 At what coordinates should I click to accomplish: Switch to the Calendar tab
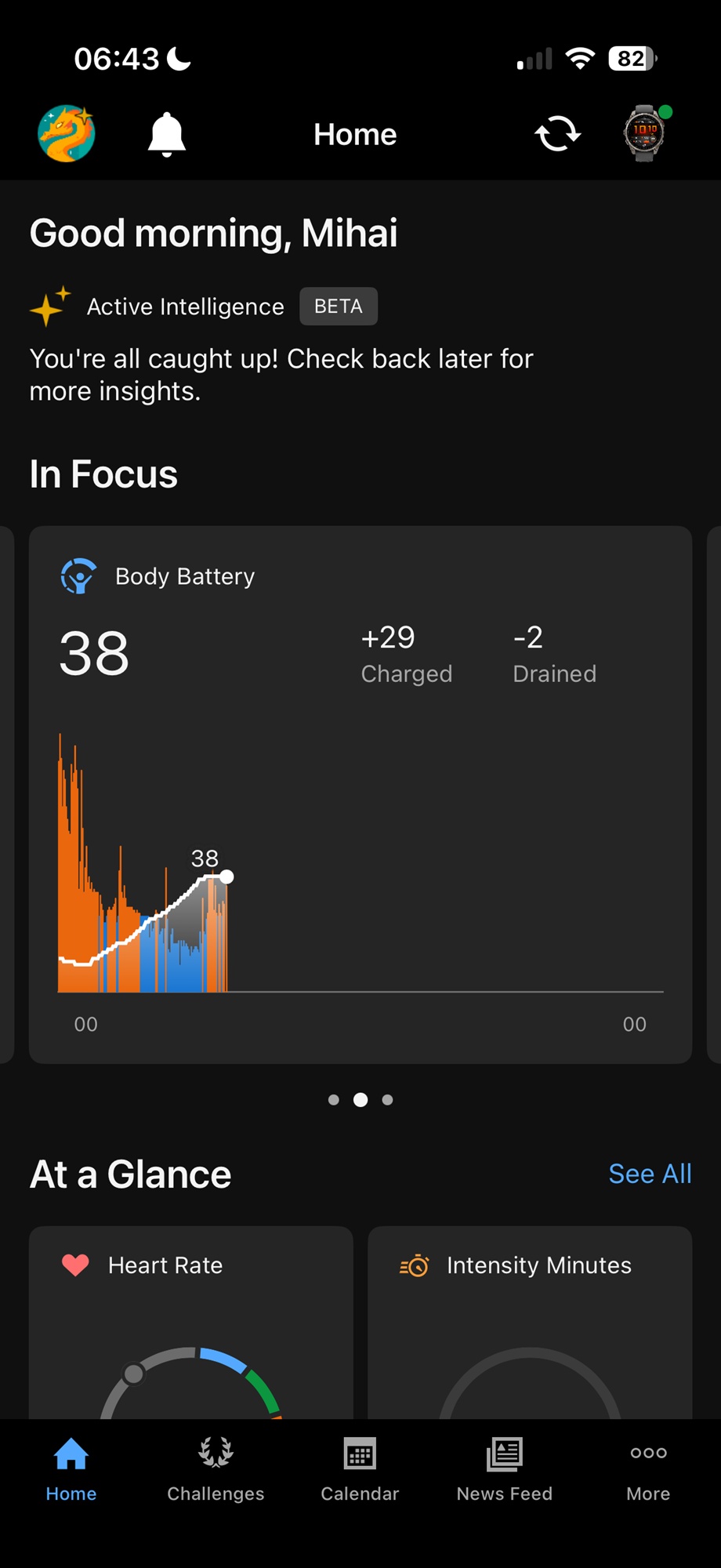coord(360,1469)
